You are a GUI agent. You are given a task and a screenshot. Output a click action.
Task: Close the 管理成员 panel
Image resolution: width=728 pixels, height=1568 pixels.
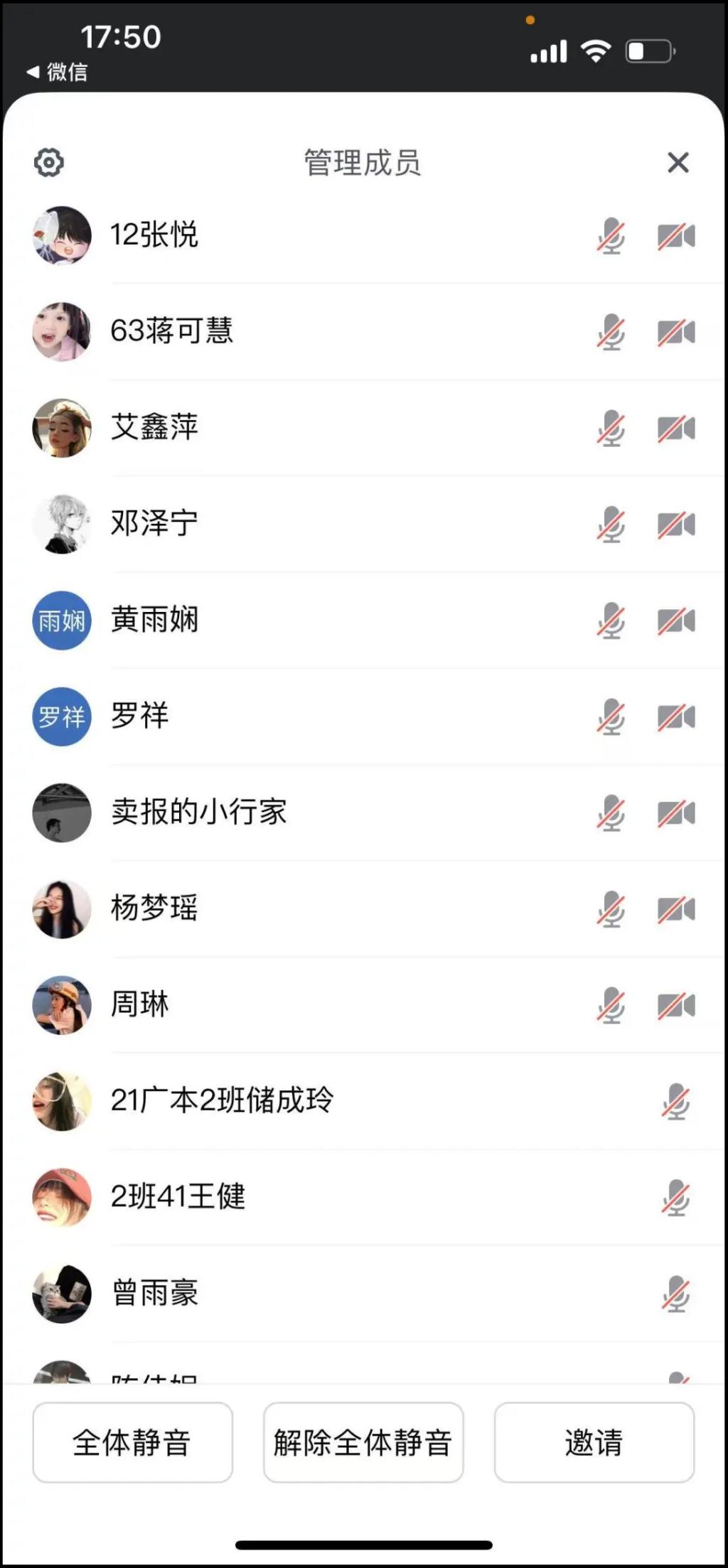678,163
